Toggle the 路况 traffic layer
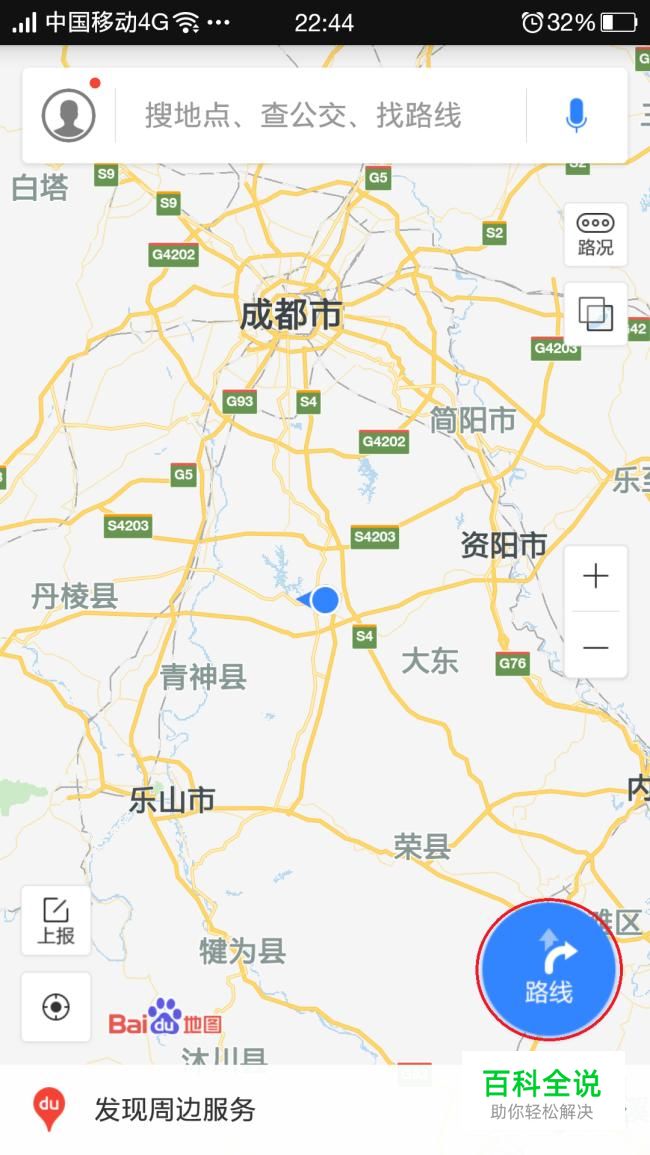This screenshot has width=650, height=1155. click(595, 235)
